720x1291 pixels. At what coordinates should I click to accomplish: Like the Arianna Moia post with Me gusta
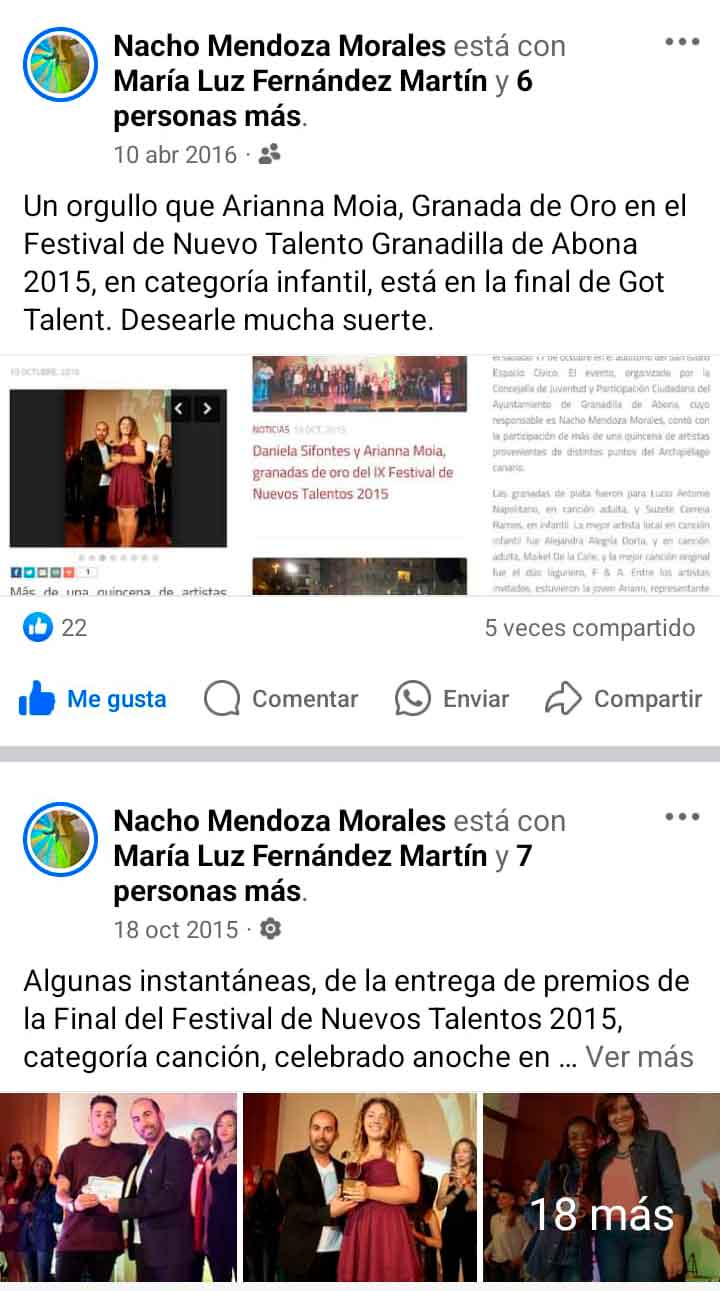tap(93, 699)
